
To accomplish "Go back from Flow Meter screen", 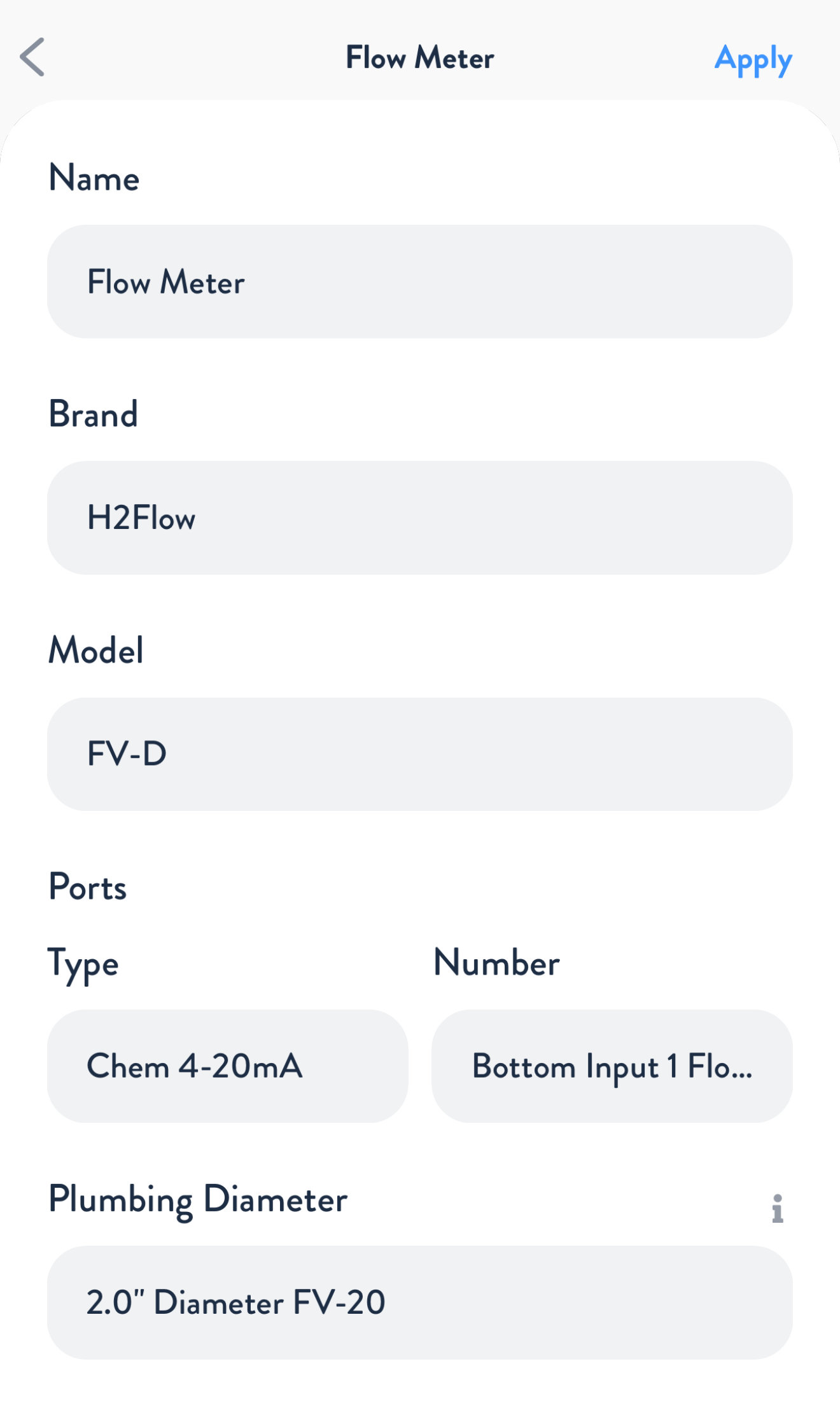I will [x=33, y=57].
